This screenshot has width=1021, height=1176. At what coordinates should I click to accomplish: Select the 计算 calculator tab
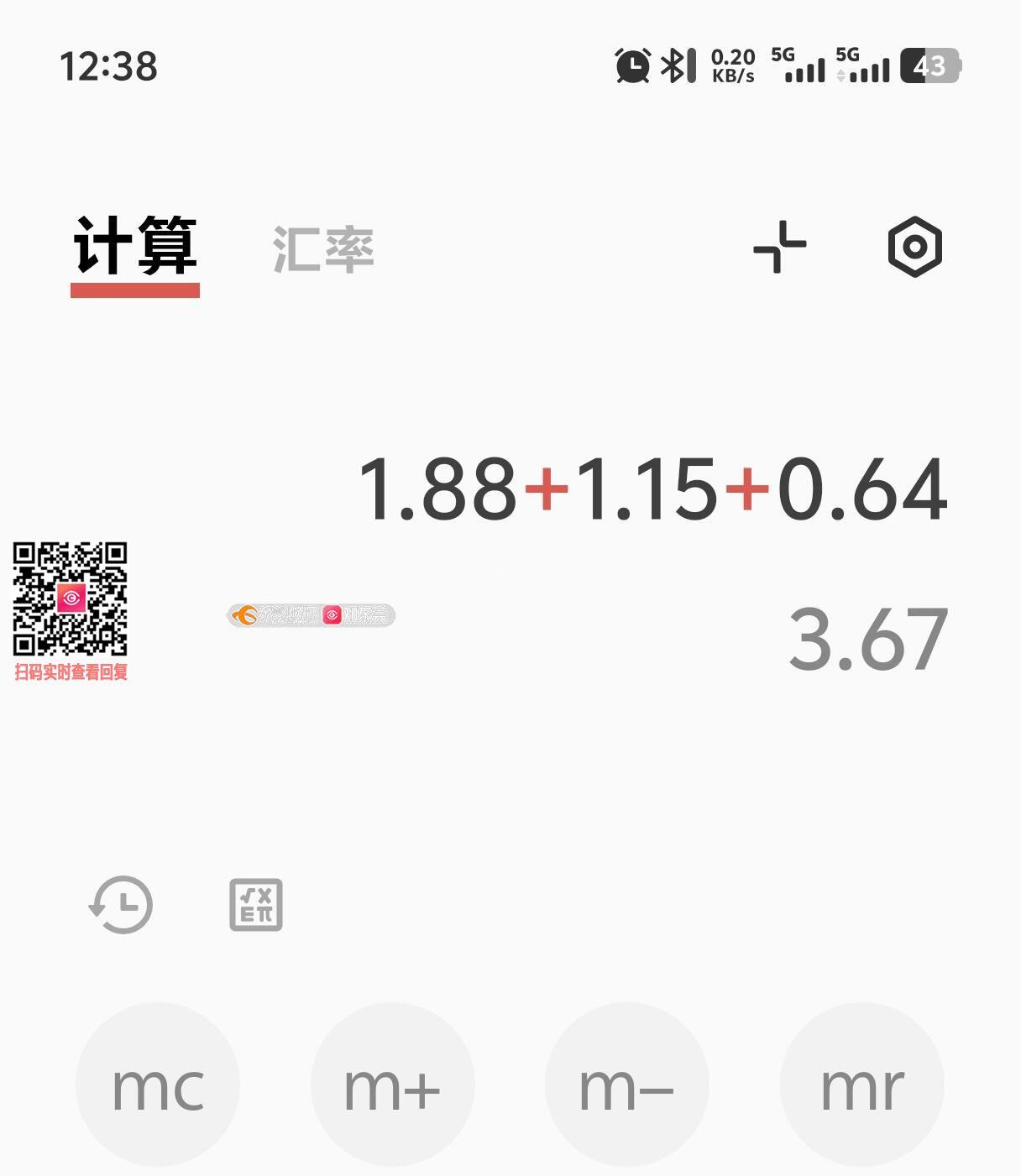point(135,247)
